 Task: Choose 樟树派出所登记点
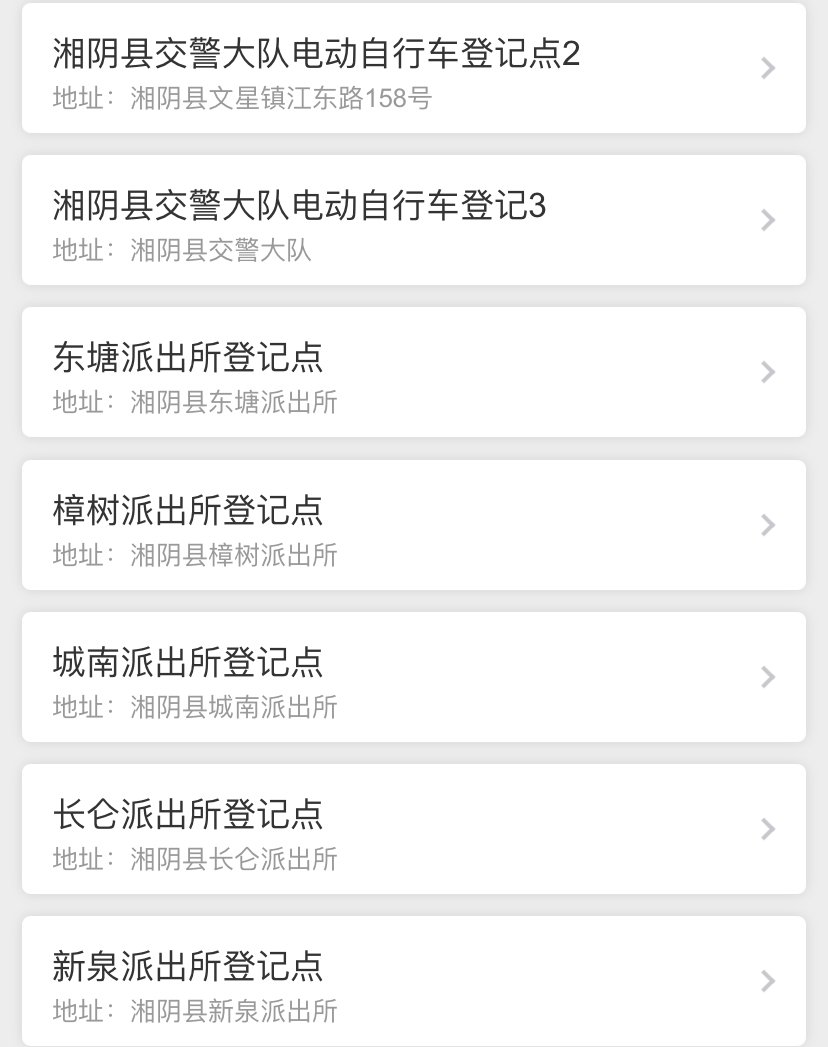[413, 525]
